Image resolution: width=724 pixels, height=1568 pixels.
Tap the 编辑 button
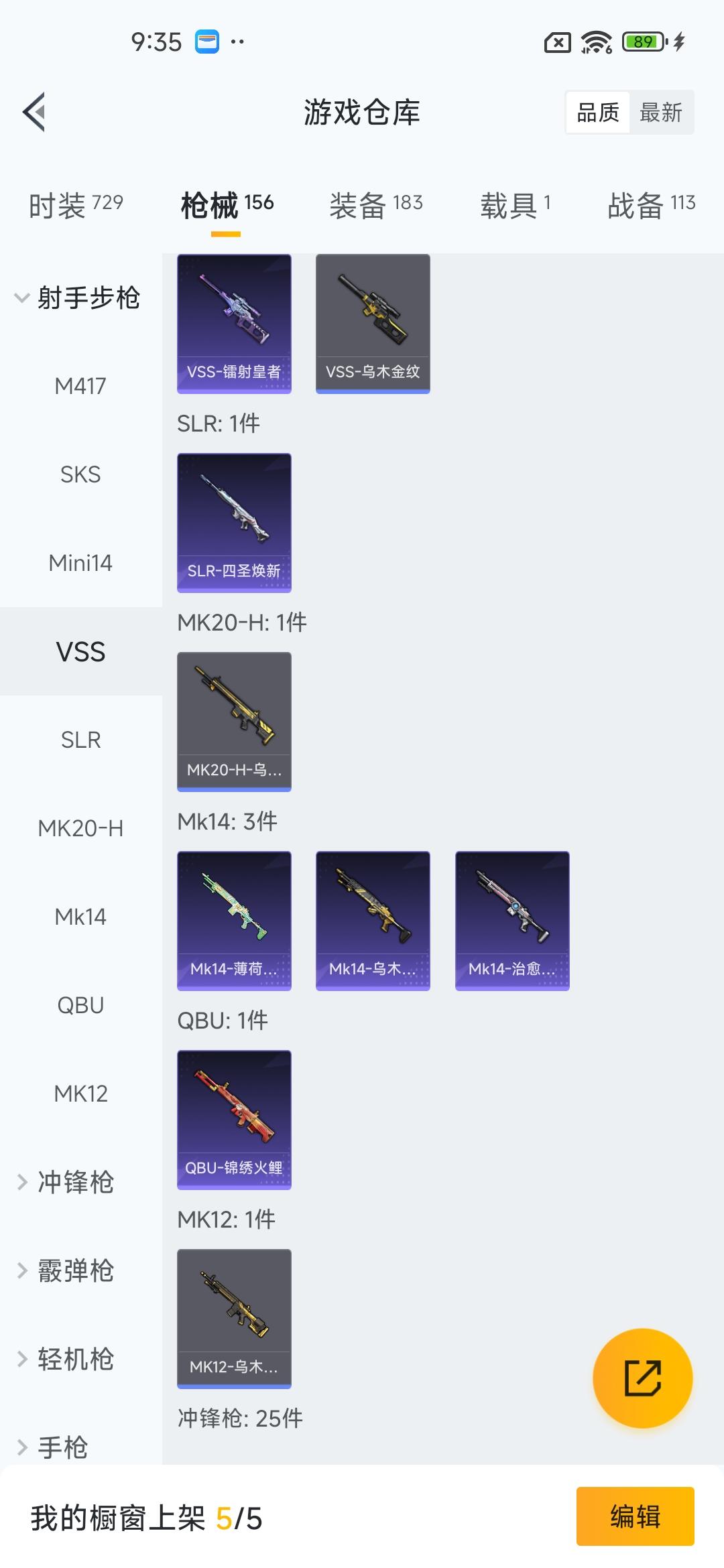click(635, 1516)
